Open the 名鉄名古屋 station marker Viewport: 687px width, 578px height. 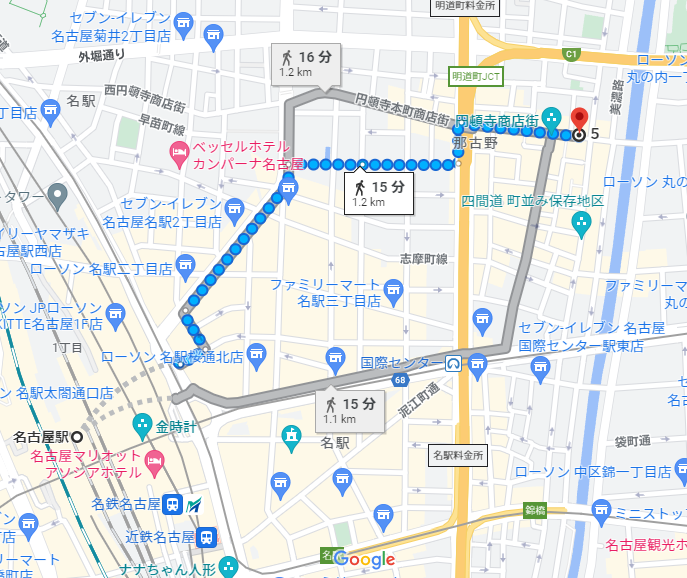(x=173, y=503)
